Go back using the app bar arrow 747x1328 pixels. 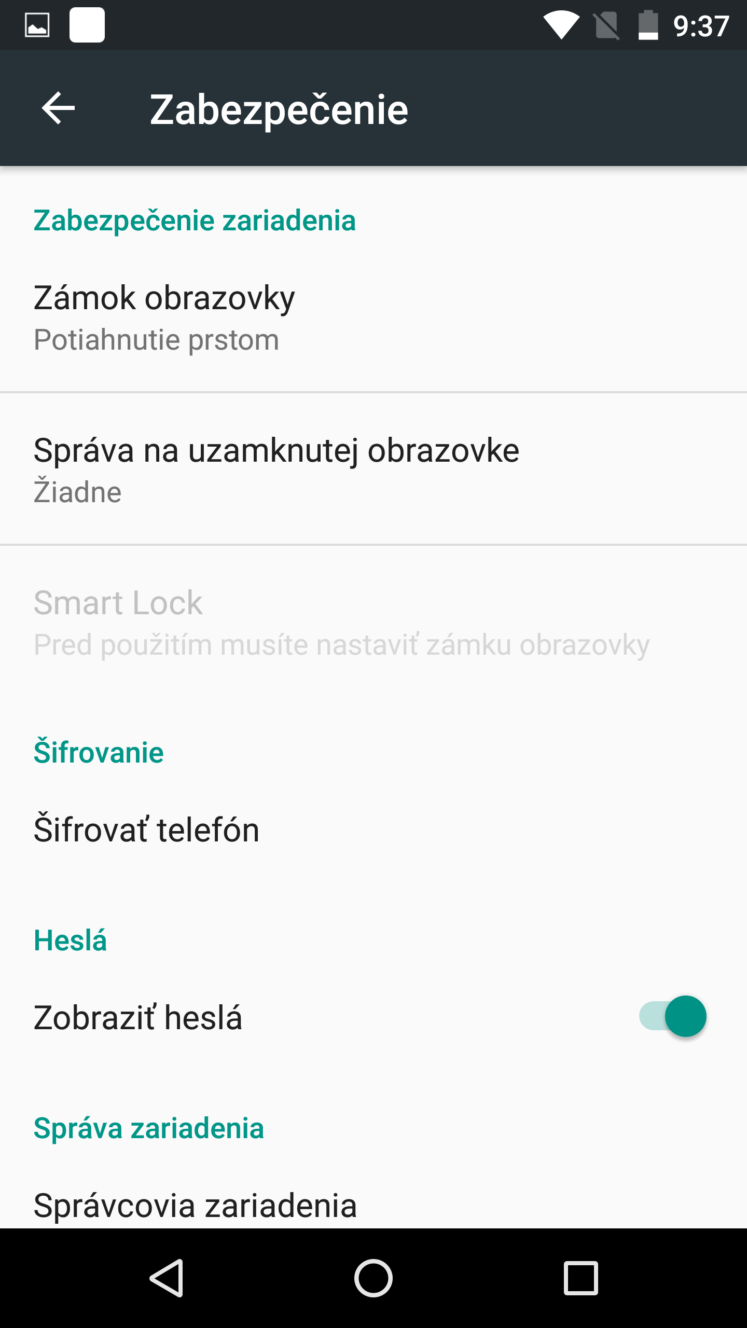coord(58,108)
